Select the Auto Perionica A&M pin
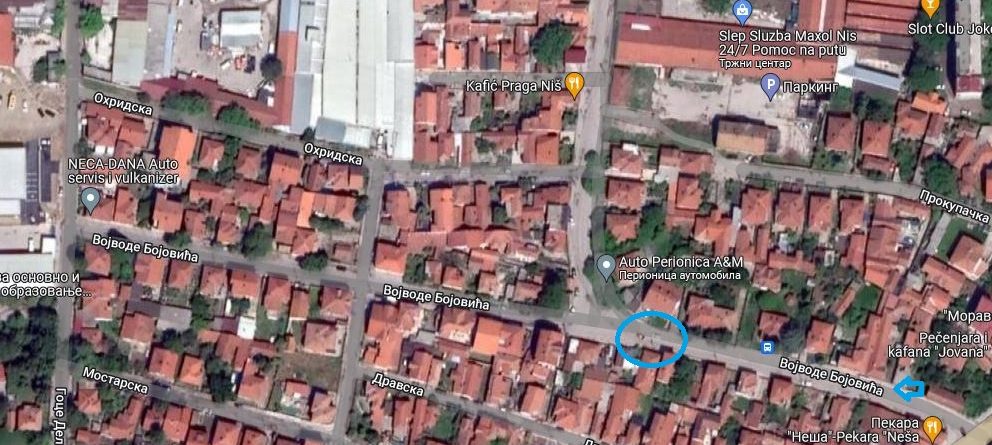The width and height of the screenshot is (992, 445). pos(605,266)
